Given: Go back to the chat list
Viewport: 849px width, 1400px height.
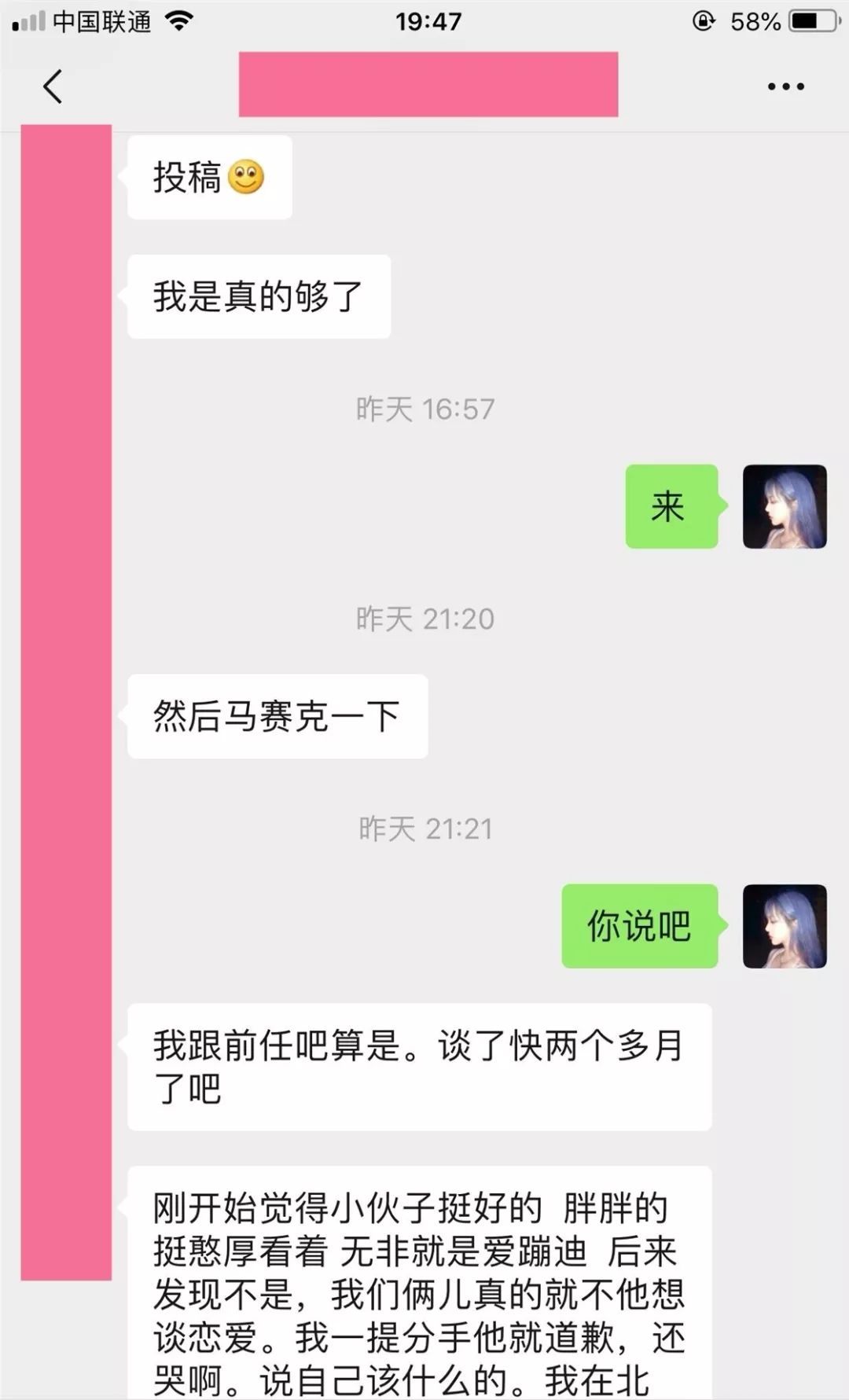Looking at the screenshot, I should point(53,86).
